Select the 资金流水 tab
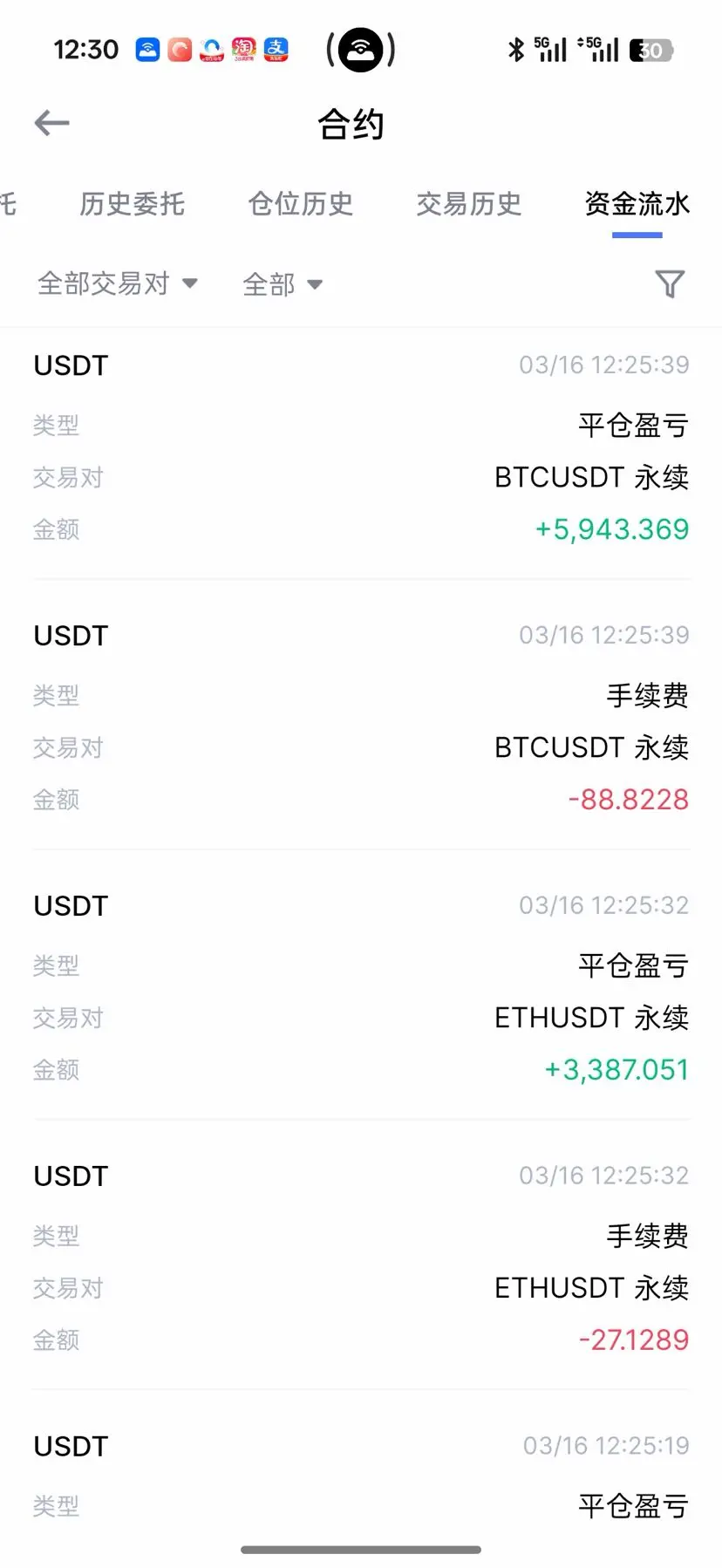The image size is (722, 1568). coord(637,204)
